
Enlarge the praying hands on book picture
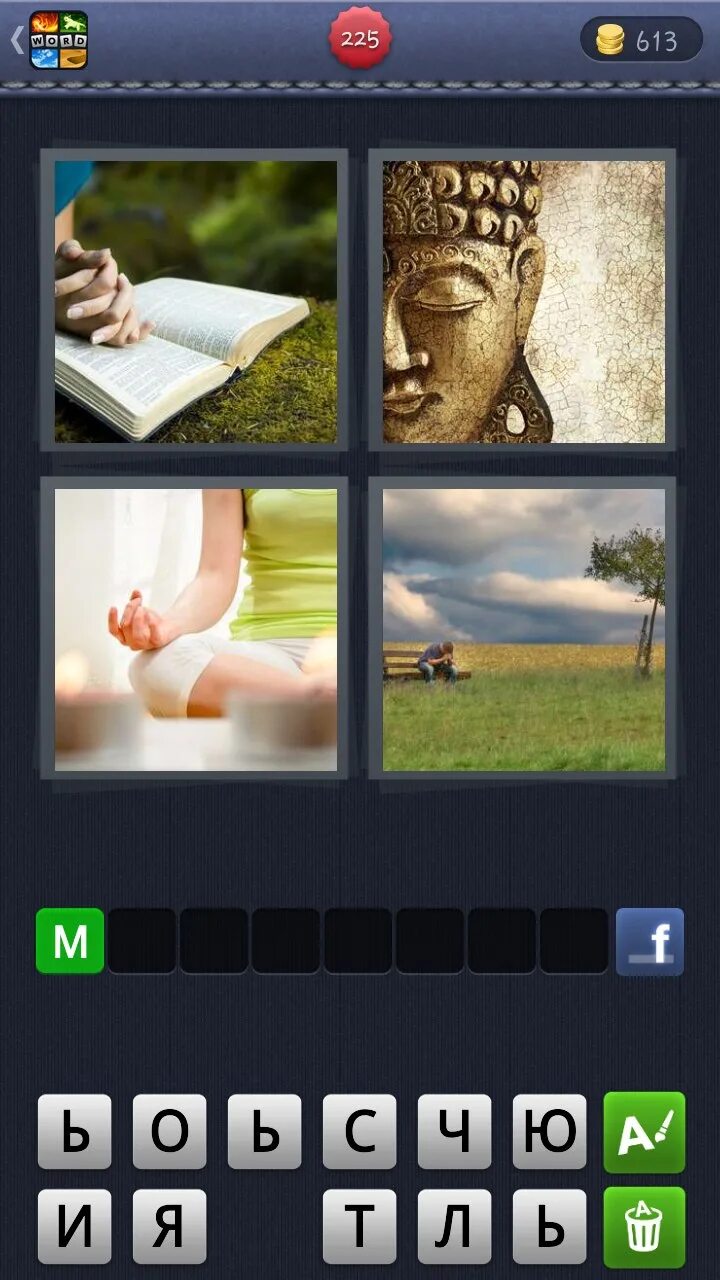pyautogui.click(x=195, y=301)
